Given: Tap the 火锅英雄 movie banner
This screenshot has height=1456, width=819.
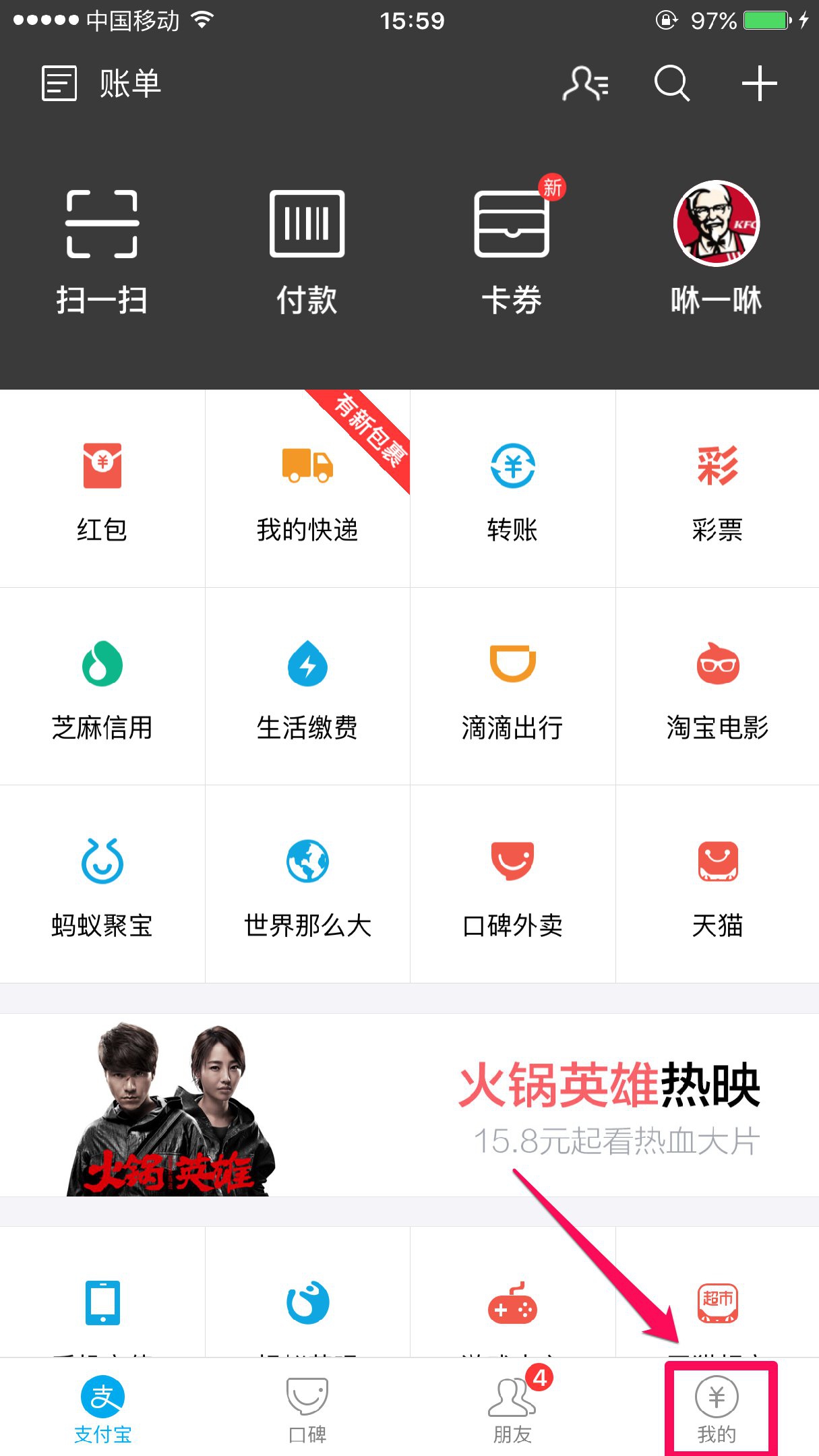Looking at the screenshot, I should [409, 1105].
